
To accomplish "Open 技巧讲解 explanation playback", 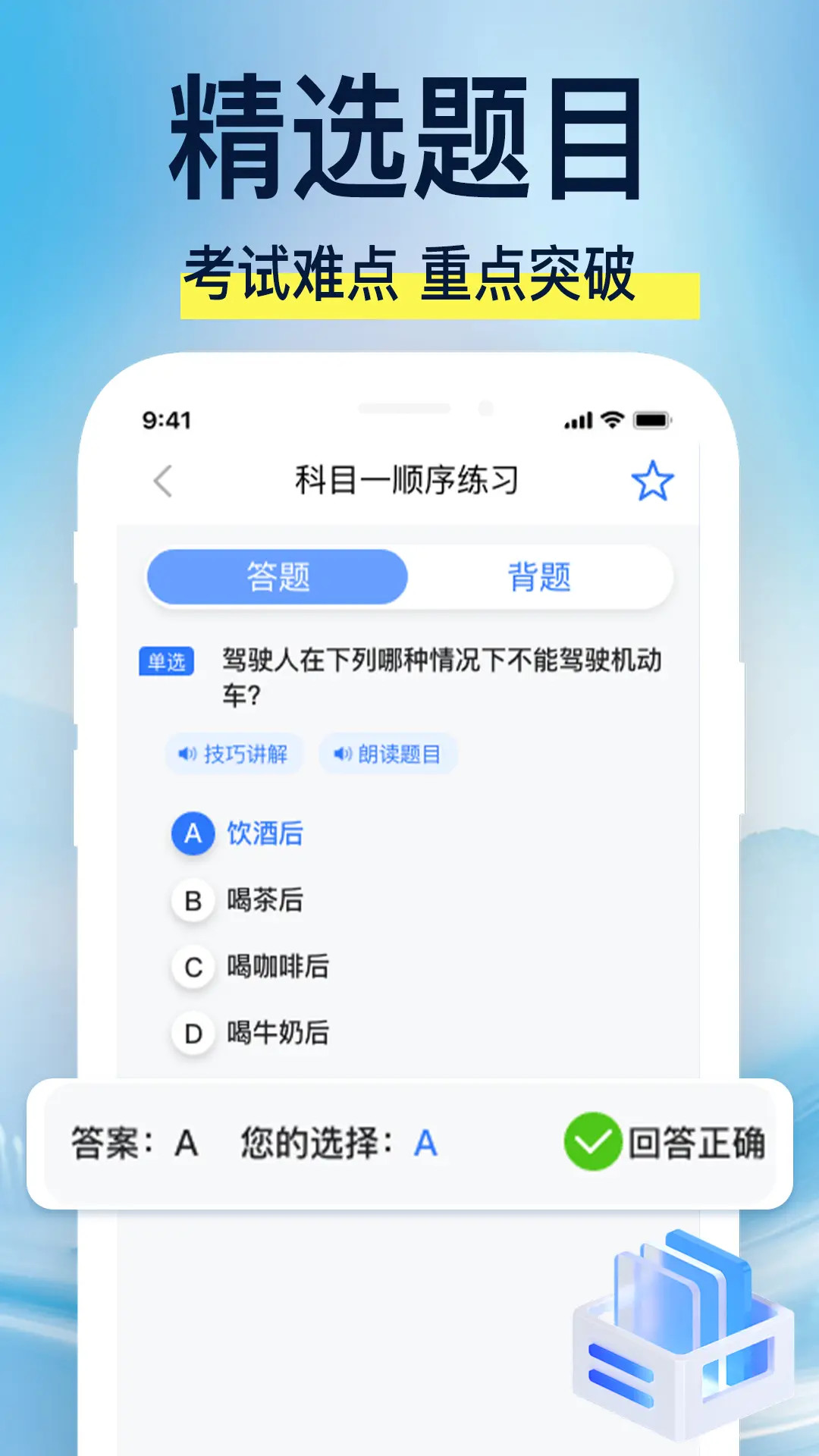I will click(234, 755).
